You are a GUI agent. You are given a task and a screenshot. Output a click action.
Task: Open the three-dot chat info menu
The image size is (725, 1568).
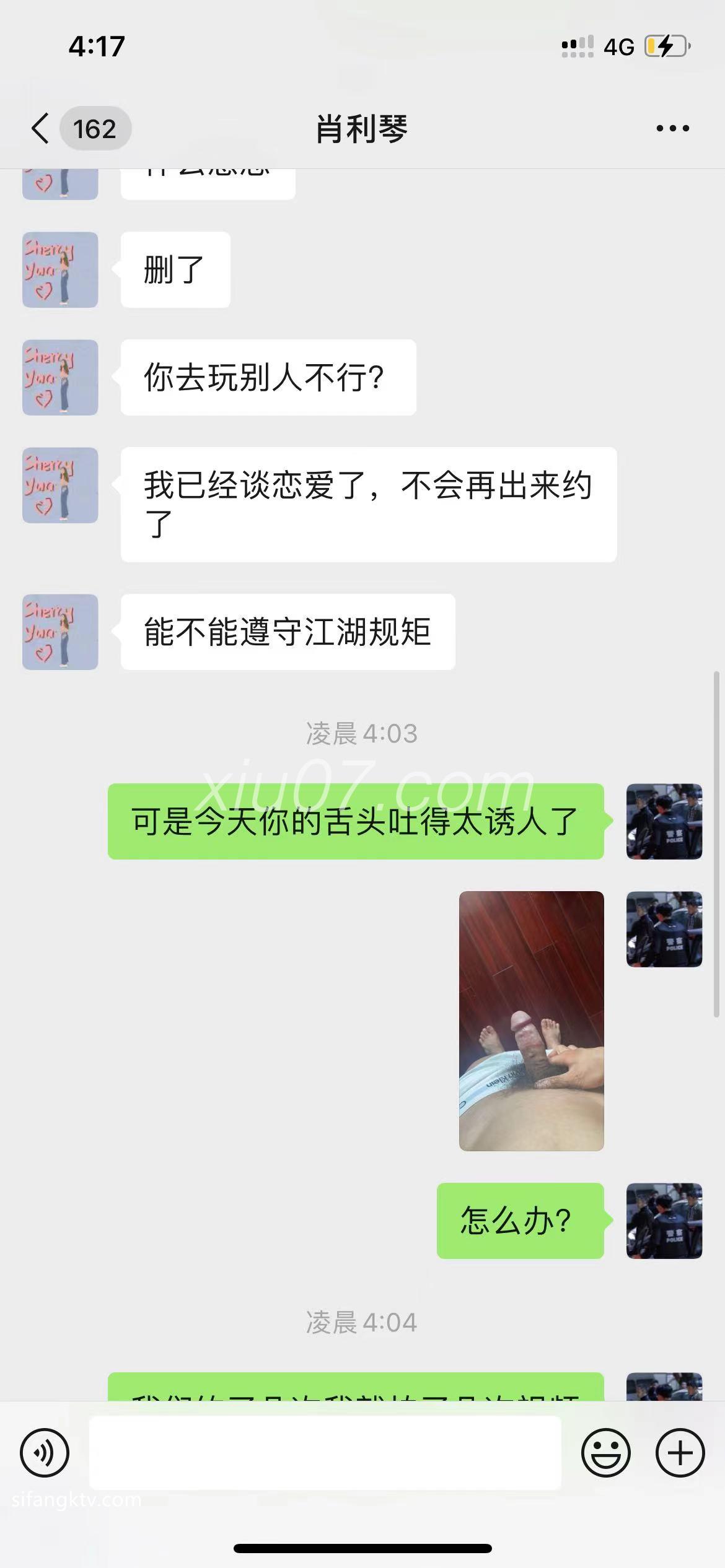tap(673, 128)
